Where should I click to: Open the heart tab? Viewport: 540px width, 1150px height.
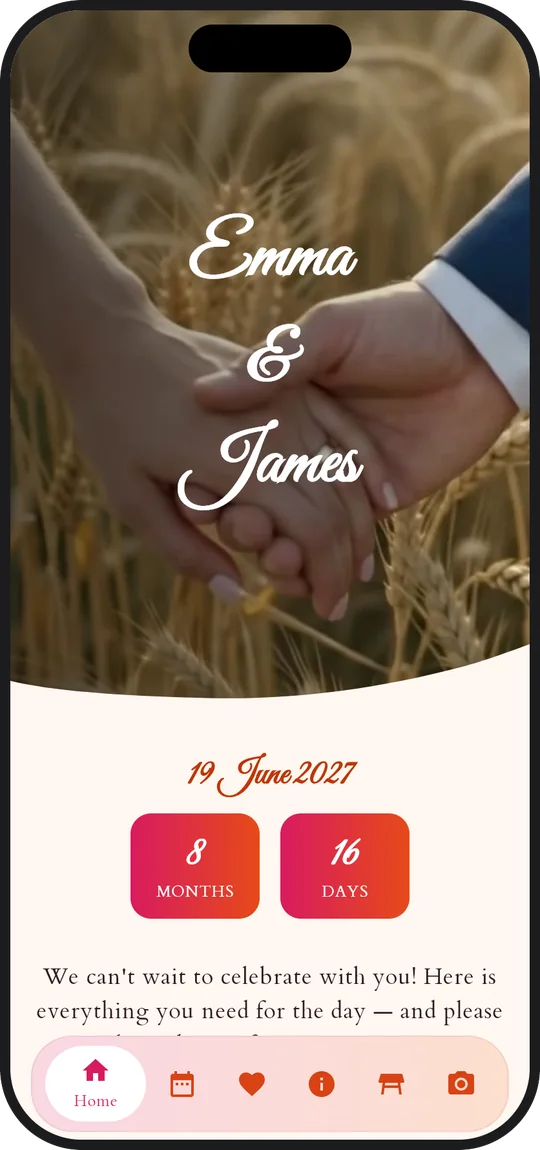click(252, 1084)
